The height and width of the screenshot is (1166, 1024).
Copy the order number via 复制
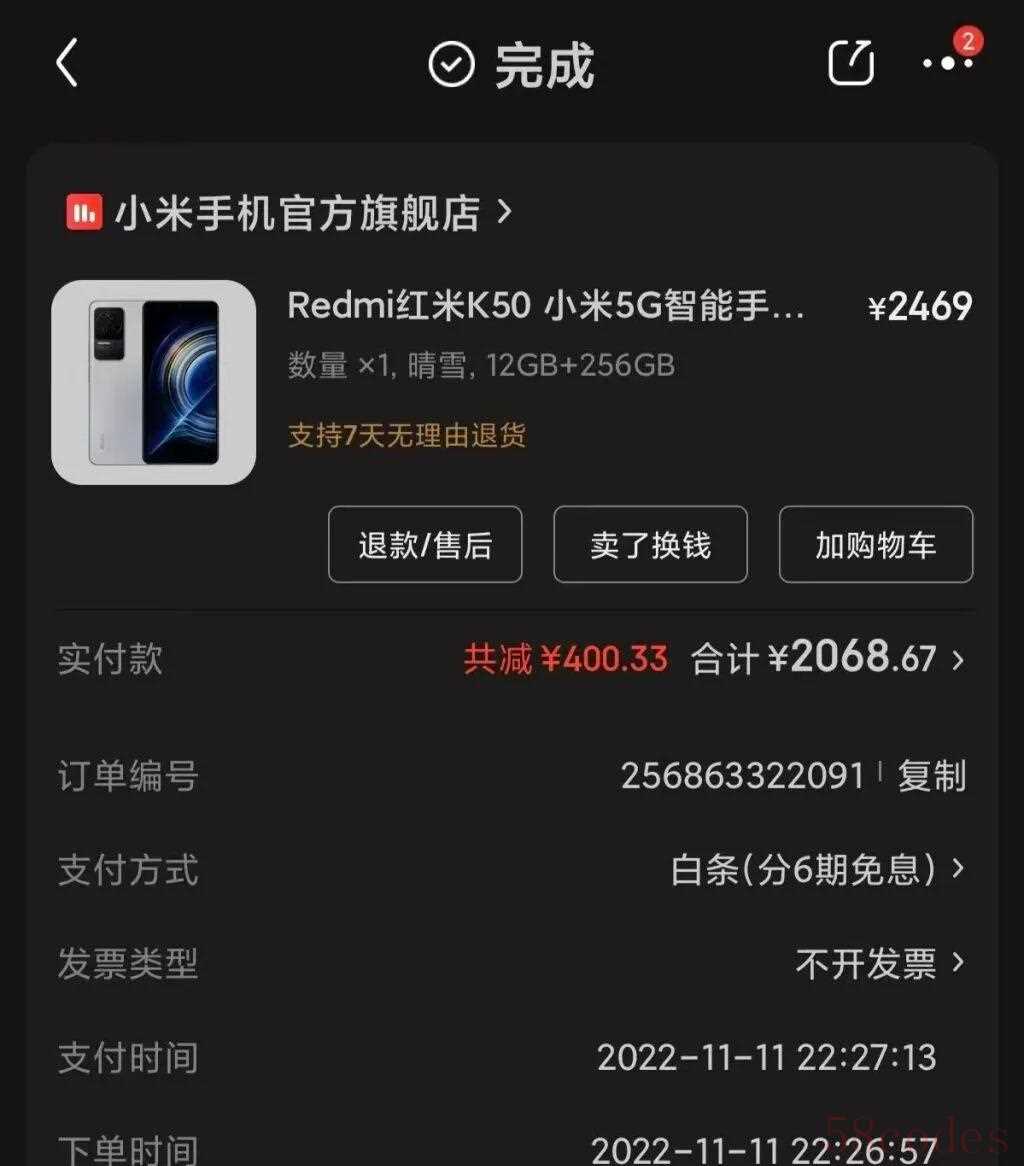(x=931, y=776)
